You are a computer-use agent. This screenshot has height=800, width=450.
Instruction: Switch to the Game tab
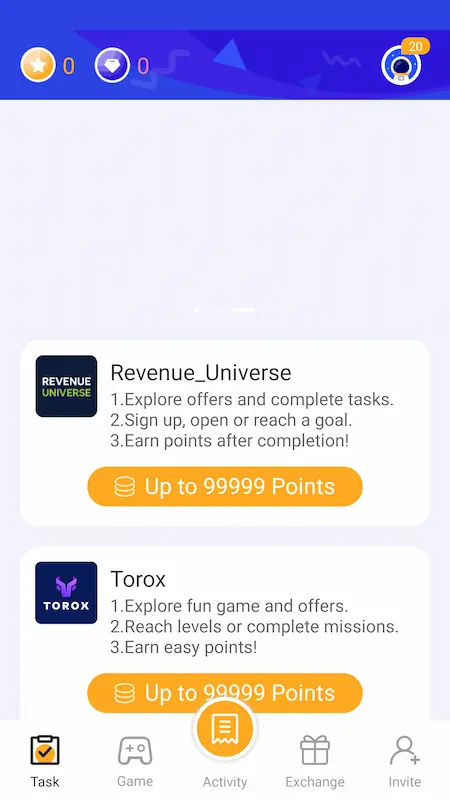(x=135, y=761)
